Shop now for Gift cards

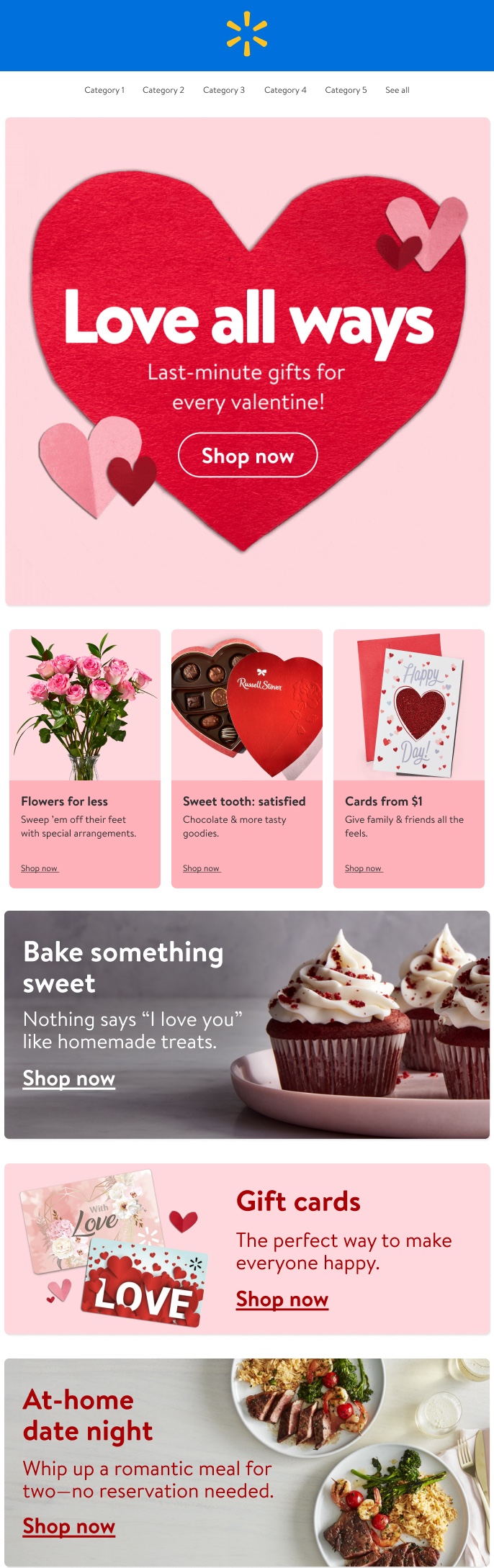click(x=282, y=1299)
